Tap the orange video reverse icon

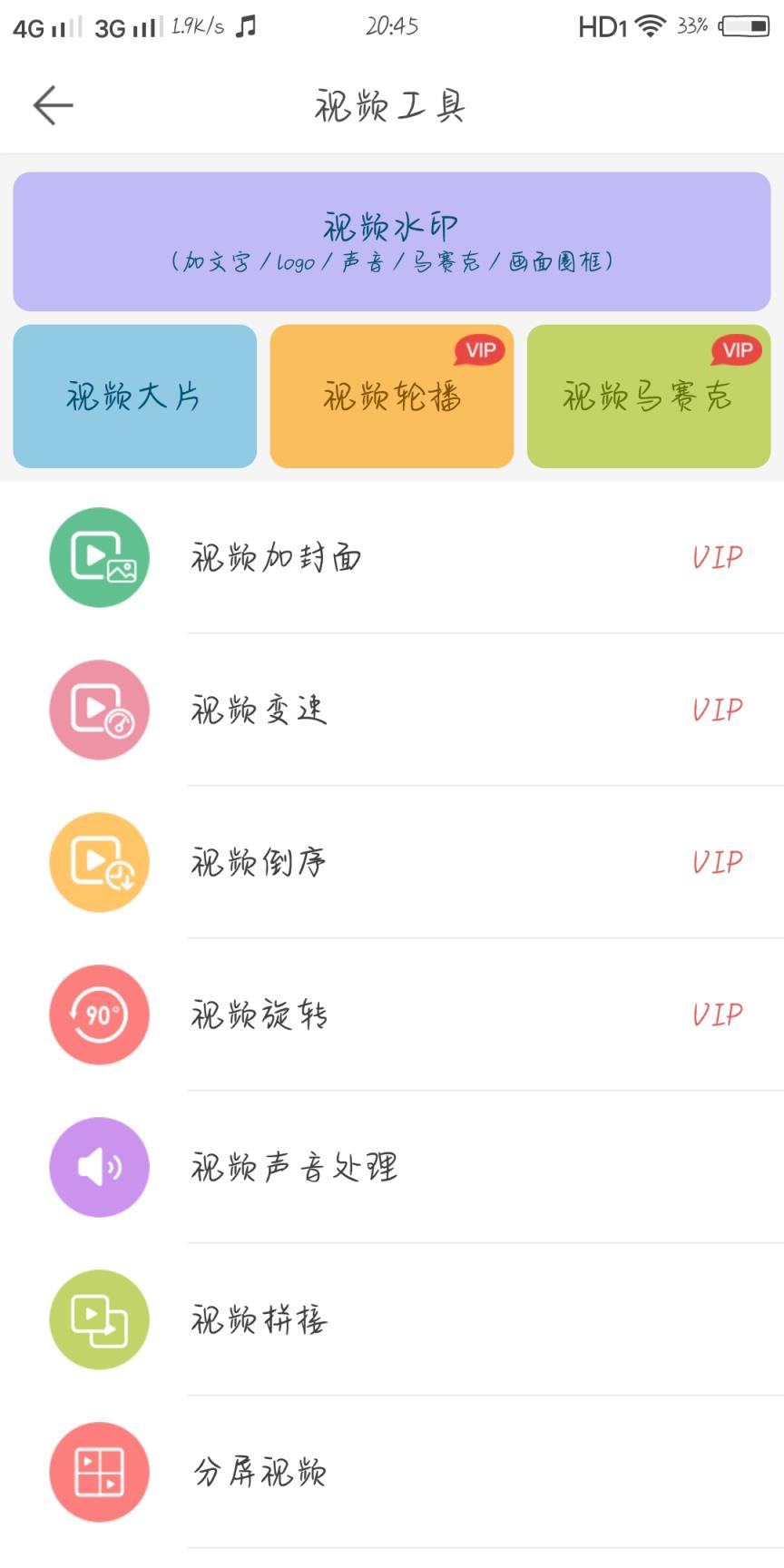[99, 862]
